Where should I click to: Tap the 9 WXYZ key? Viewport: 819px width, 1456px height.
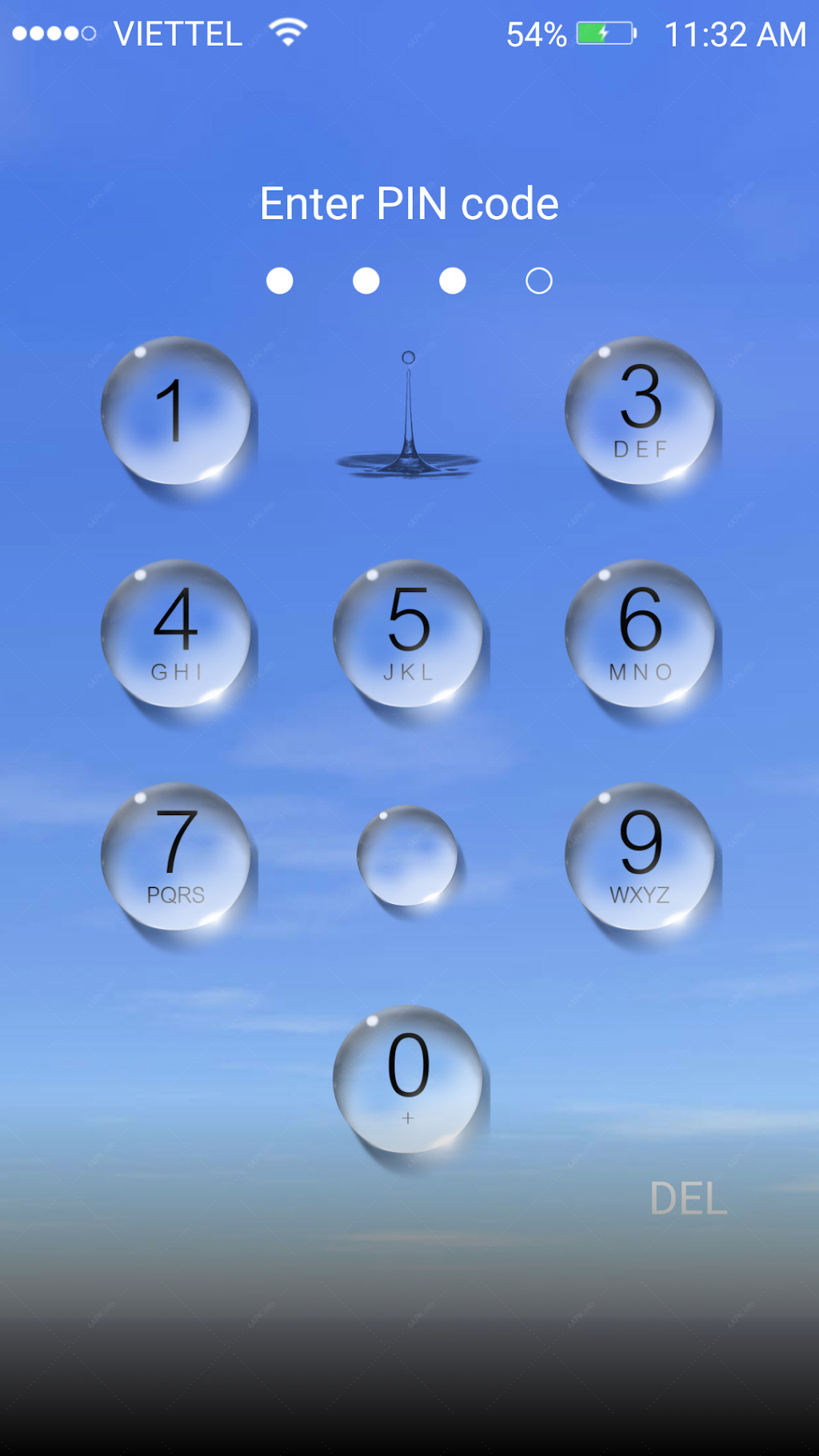[640, 857]
